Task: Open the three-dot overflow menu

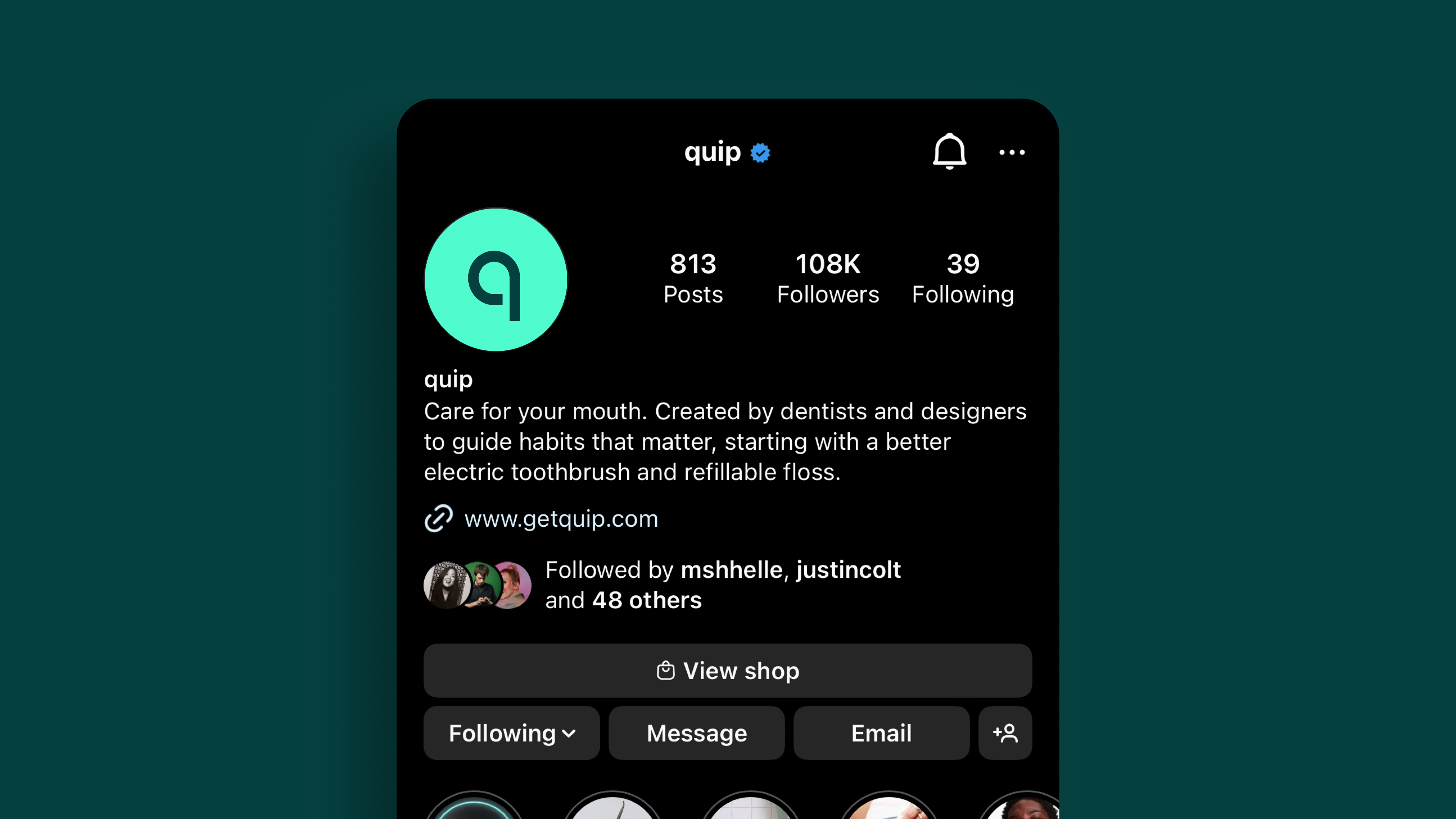Action: click(1011, 152)
